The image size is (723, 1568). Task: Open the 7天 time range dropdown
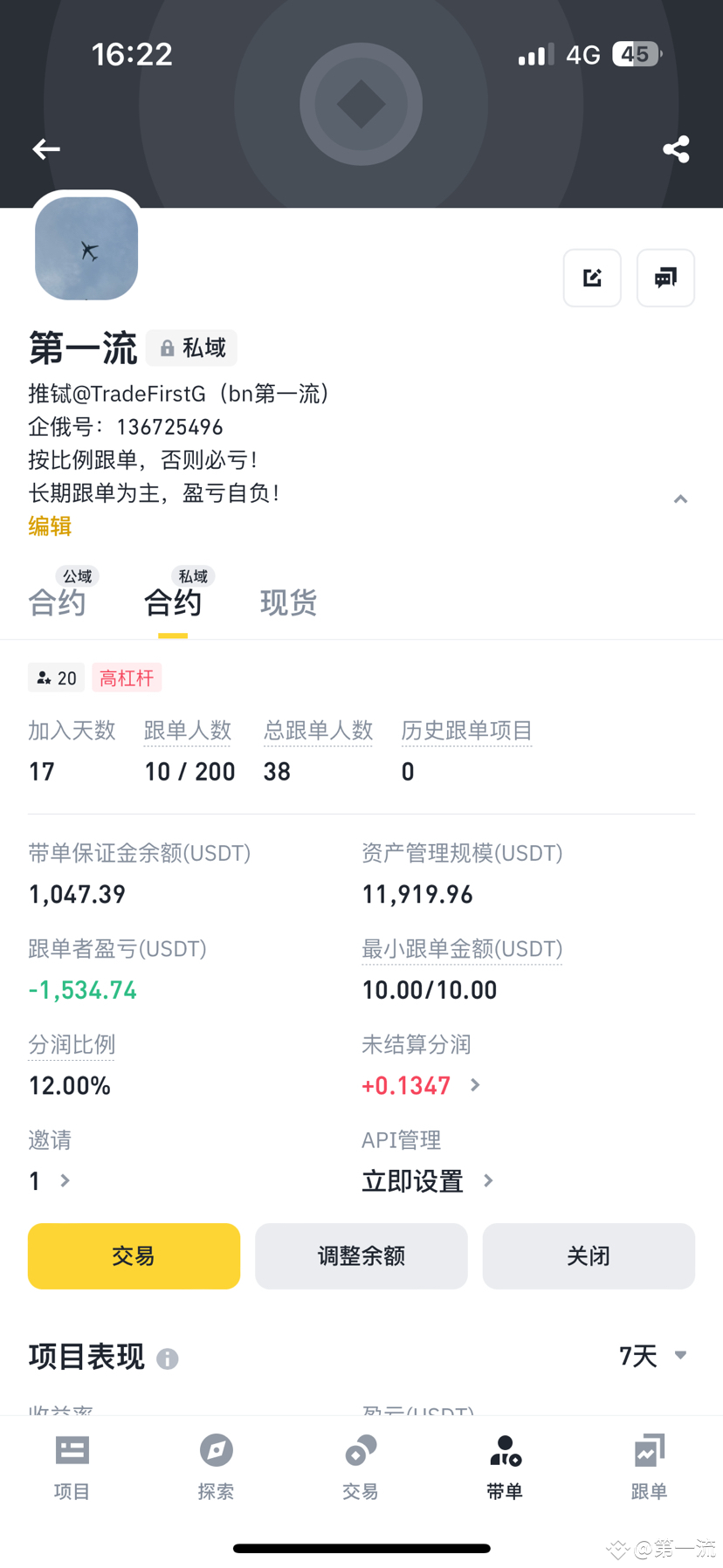tap(652, 1354)
